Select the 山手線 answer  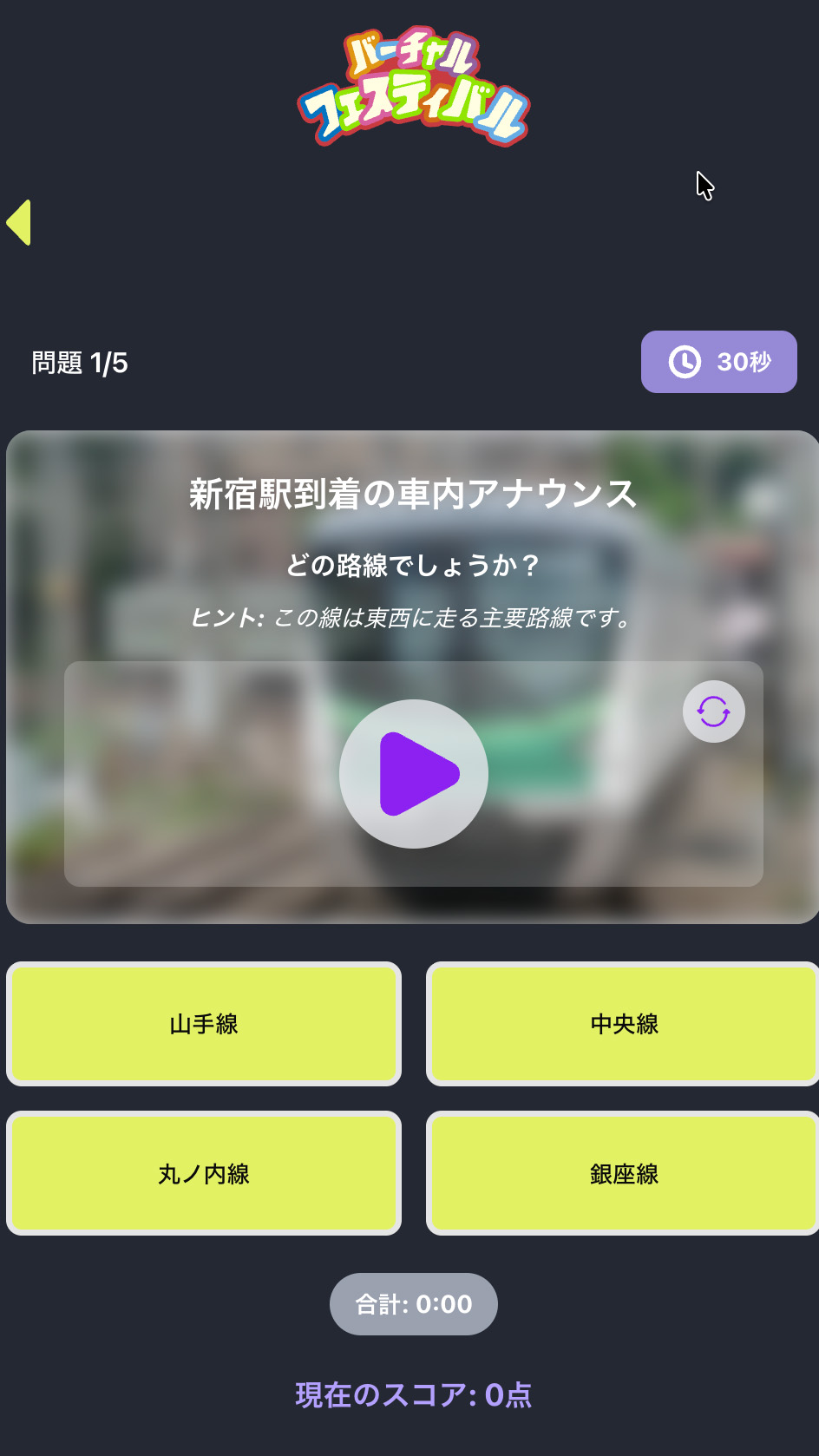point(204,1024)
